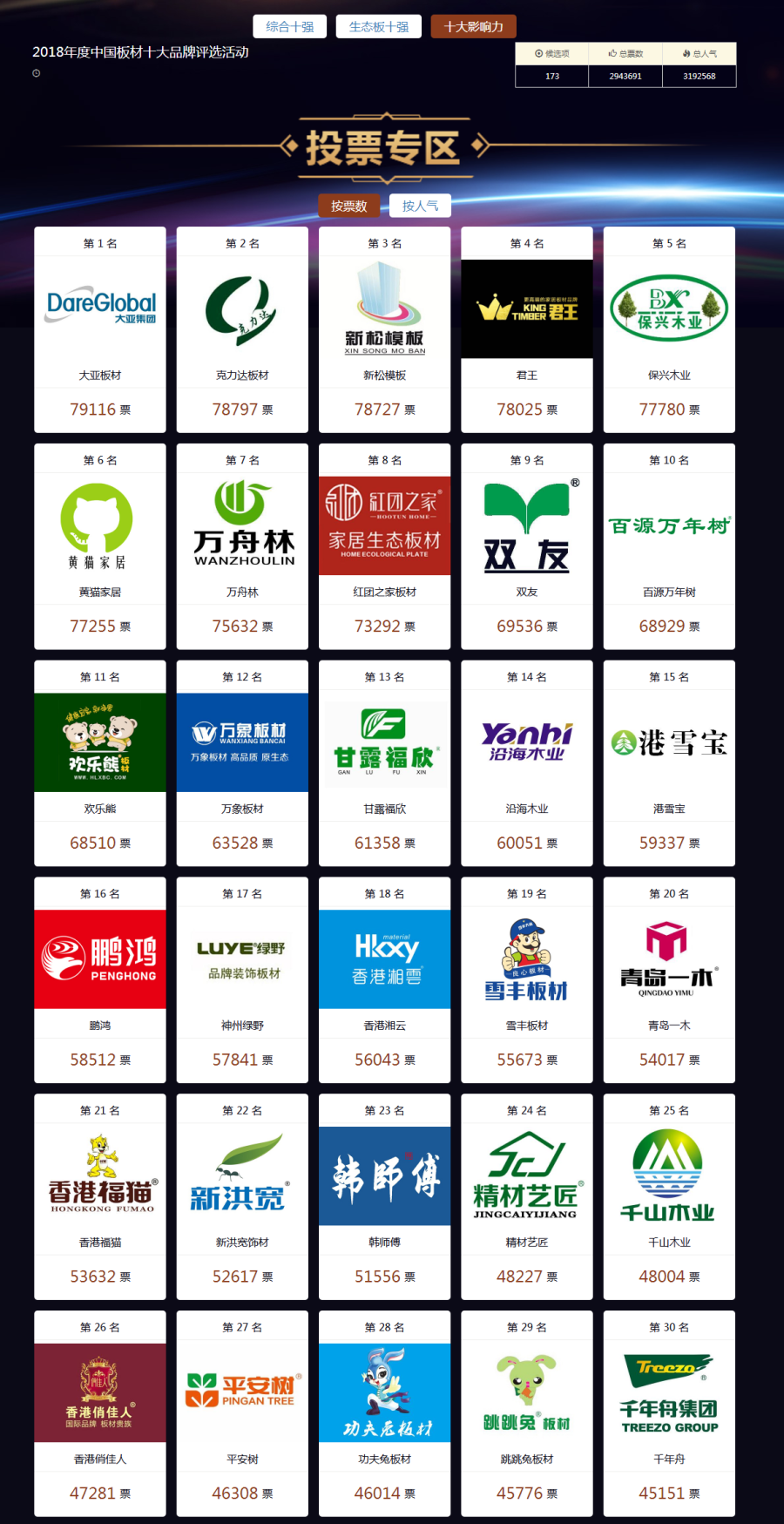Sort the list by 按人气
This screenshot has height=1524, width=784.
point(420,206)
